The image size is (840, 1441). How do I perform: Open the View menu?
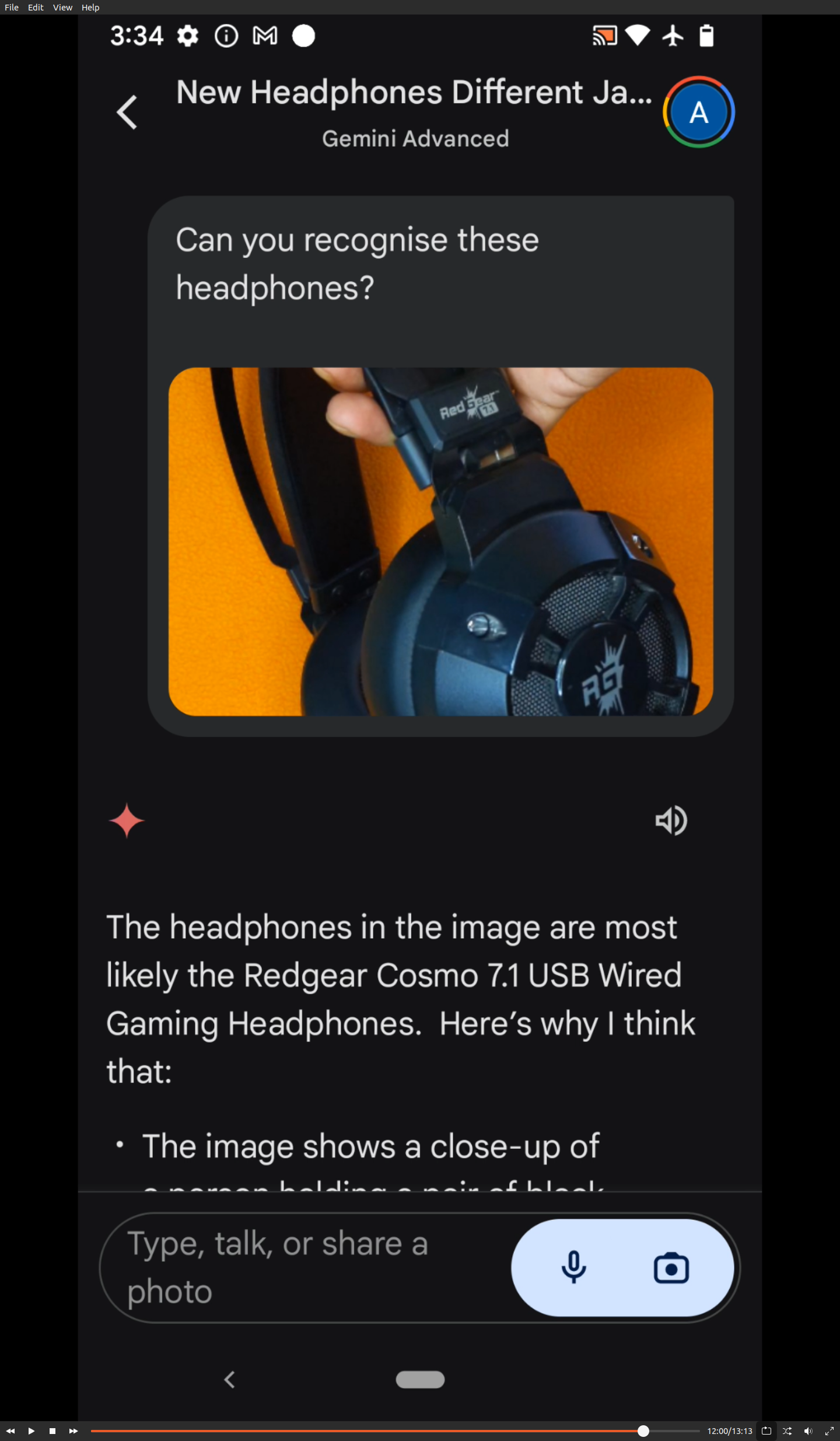click(62, 8)
